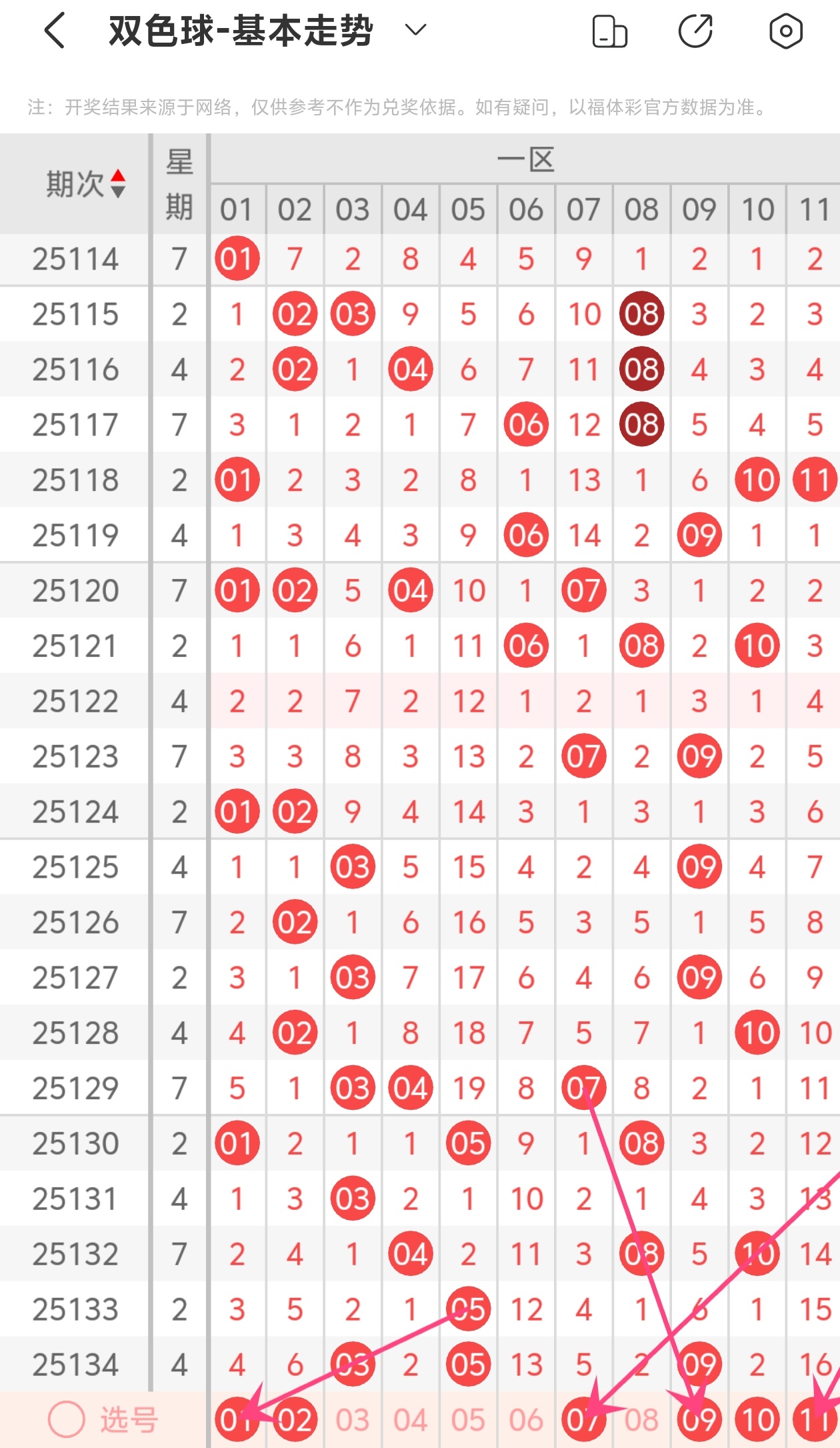
Task: Deselect number 02 in selection row
Action: 295,1420
